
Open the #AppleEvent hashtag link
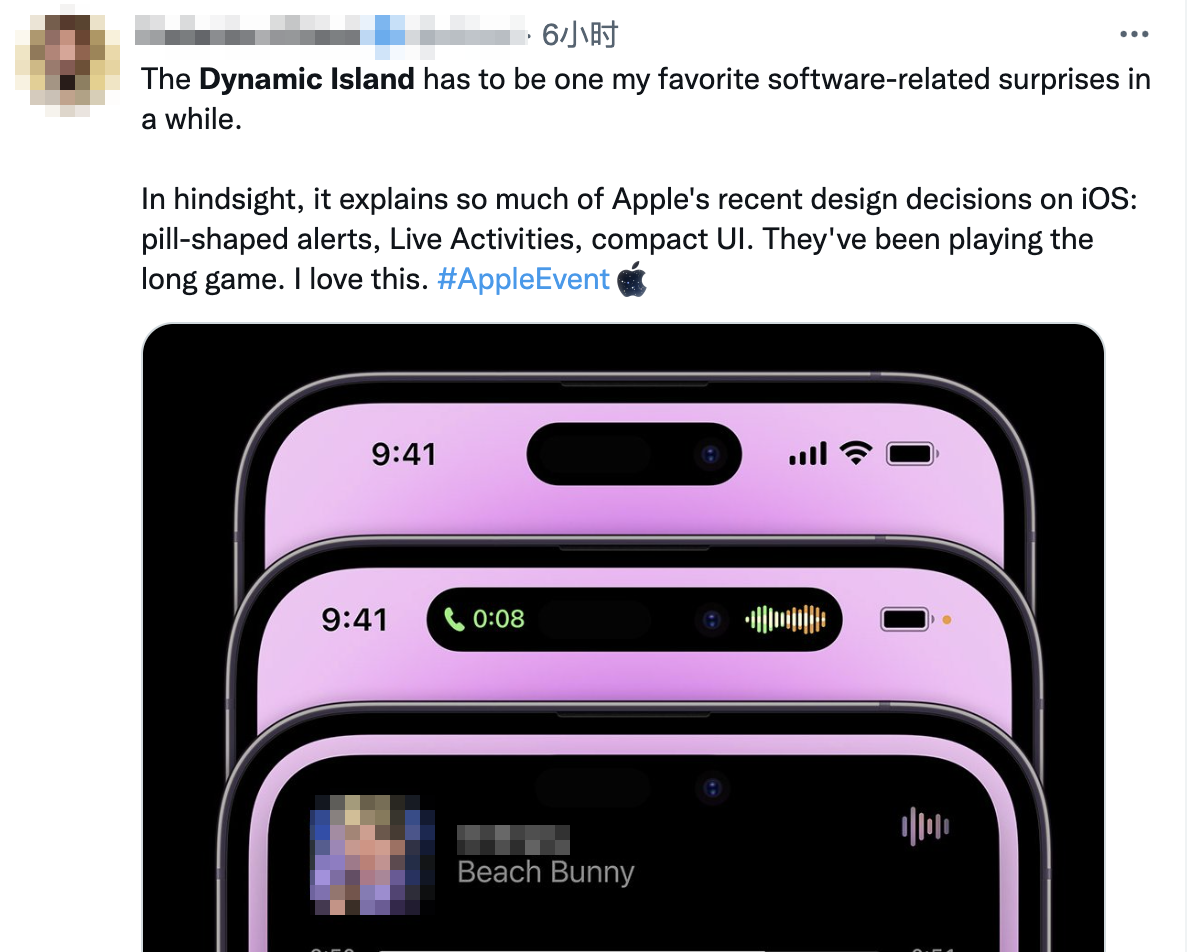pos(523,280)
